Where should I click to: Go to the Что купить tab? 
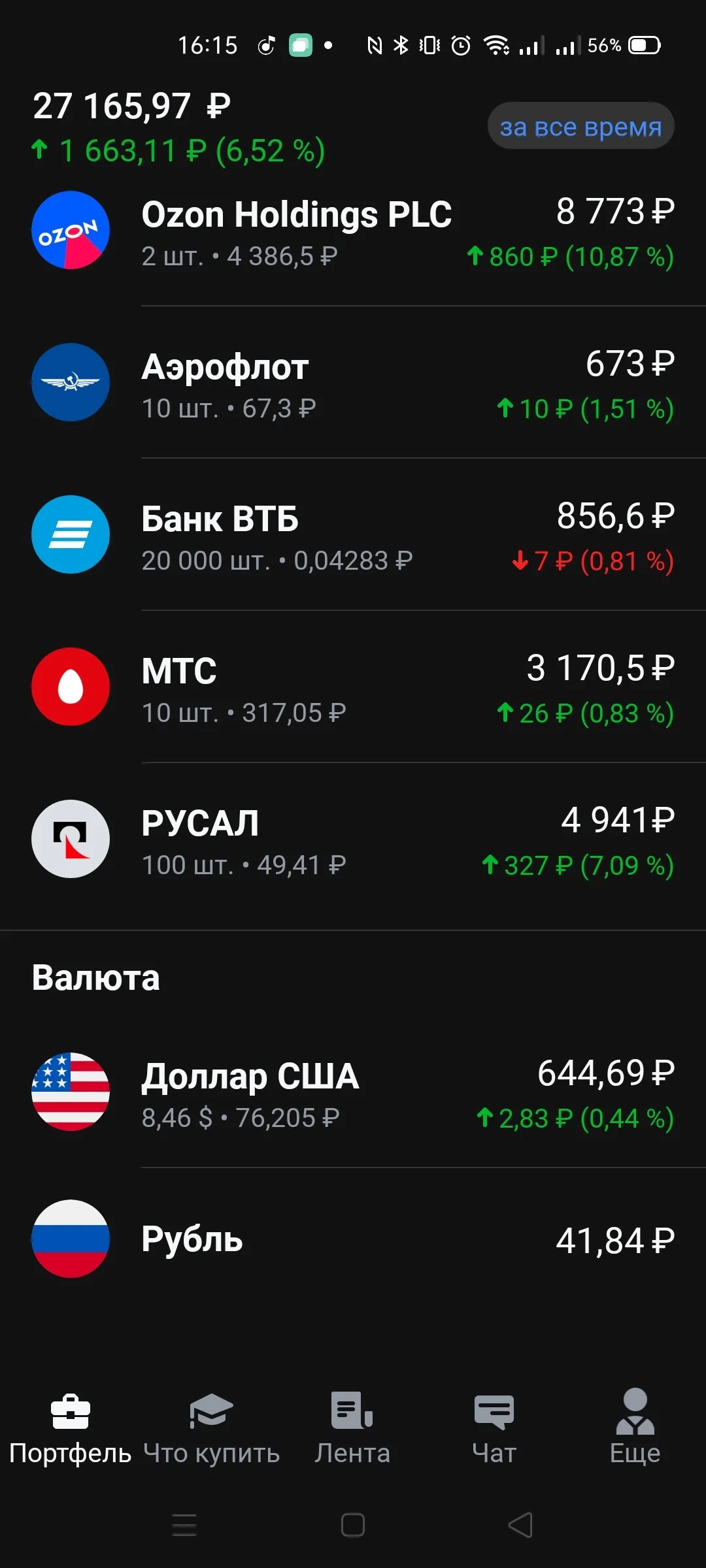point(212,1428)
